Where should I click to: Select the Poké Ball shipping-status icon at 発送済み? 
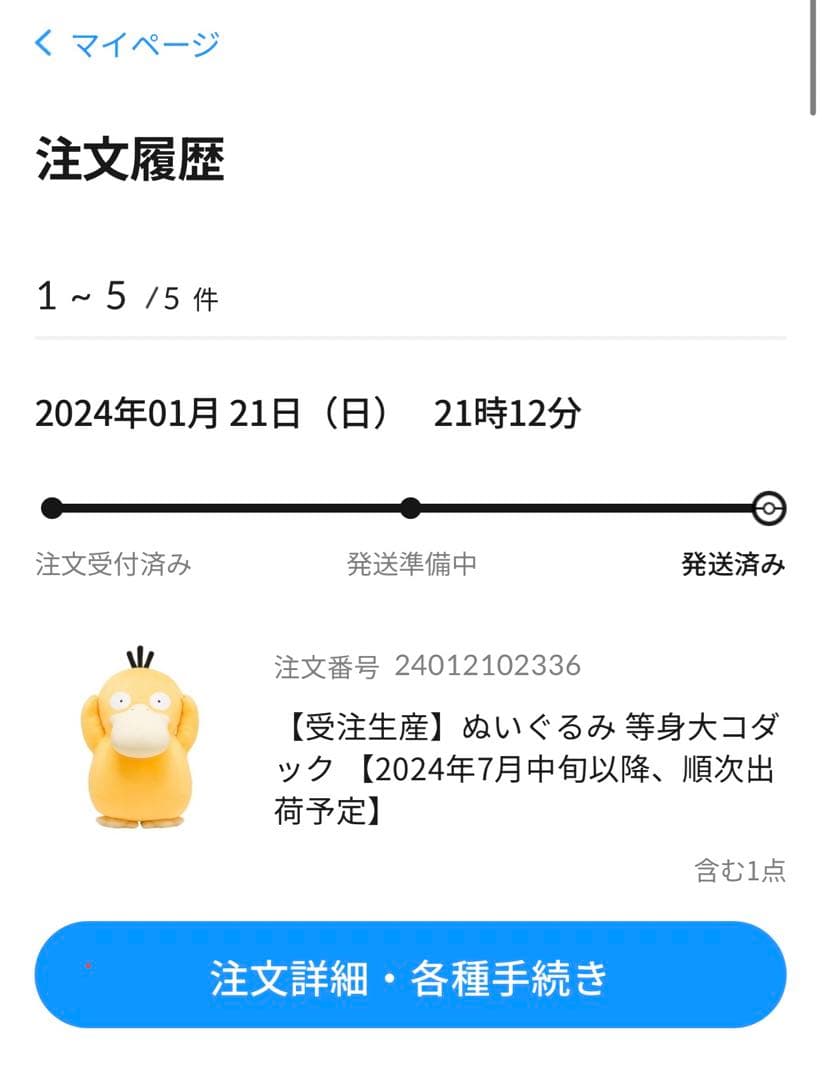768,508
